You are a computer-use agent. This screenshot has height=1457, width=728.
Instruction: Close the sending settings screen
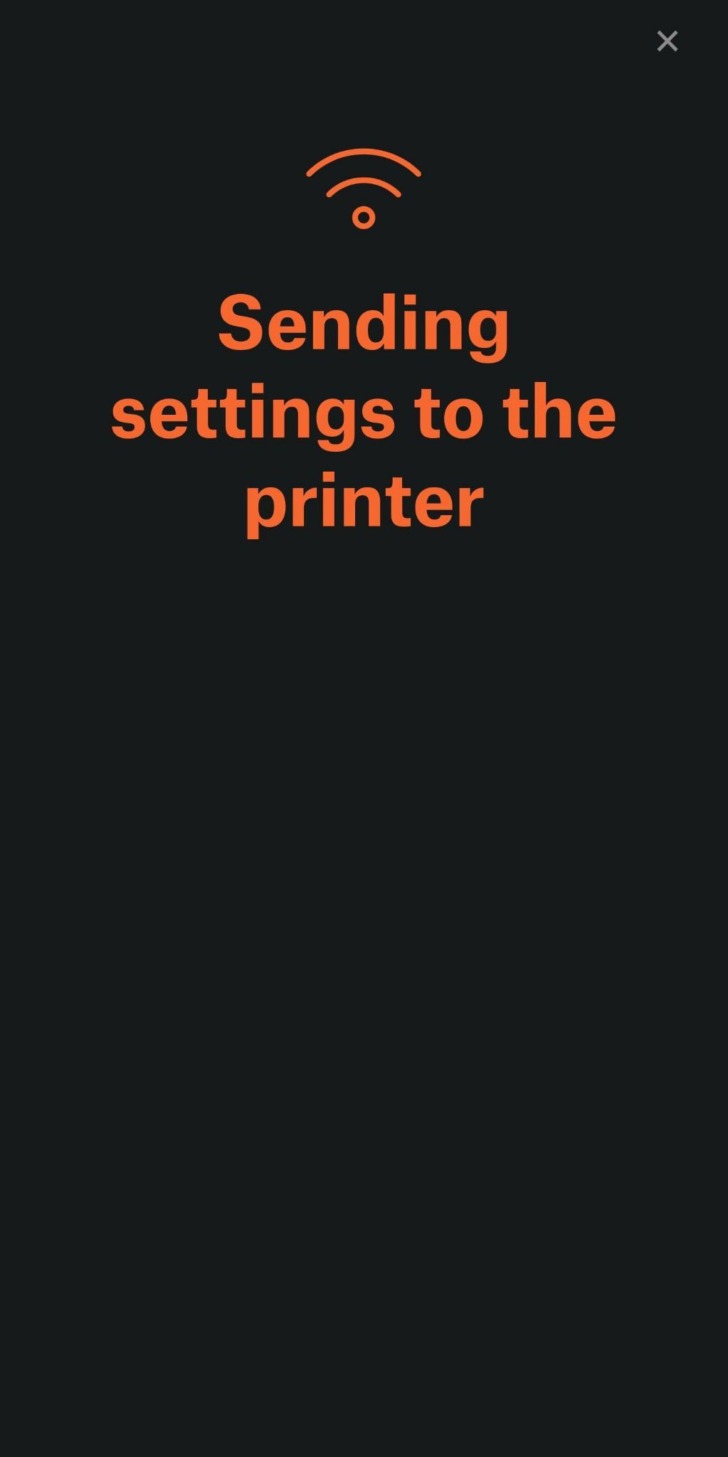(x=667, y=41)
